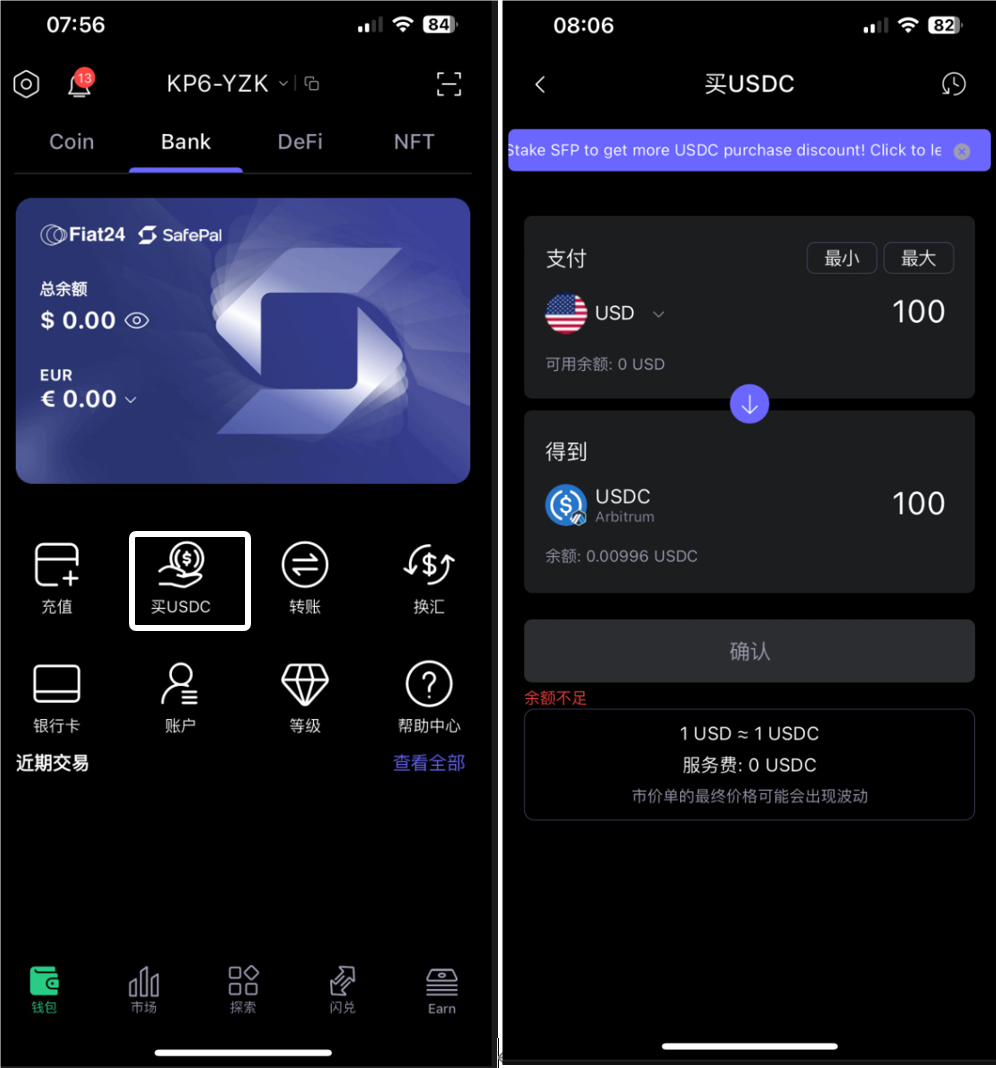The width and height of the screenshot is (996, 1068).
Task: Dismiss the Stake SFP banner
Action: click(962, 151)
